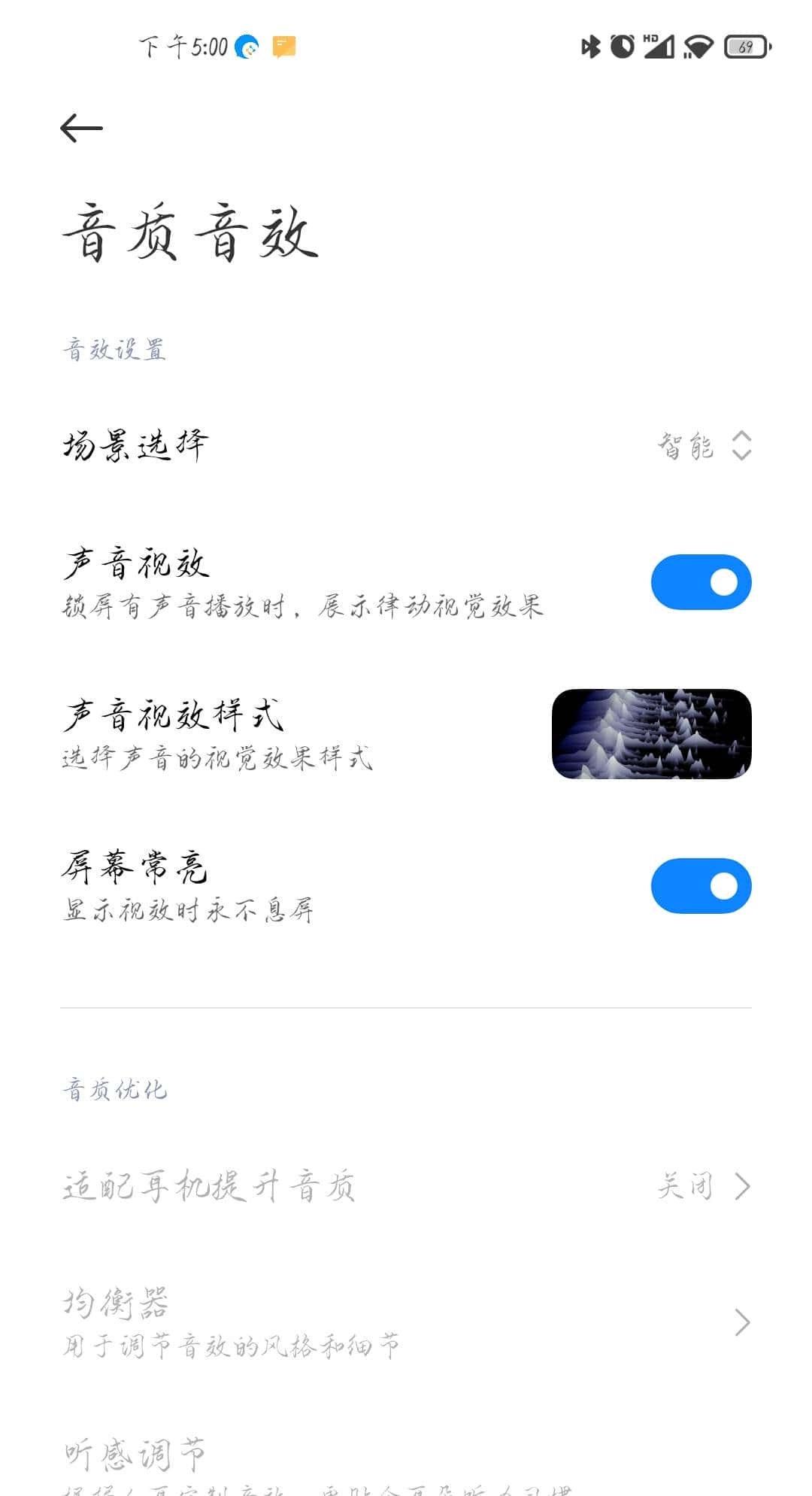Open the yellow message notification icon
Screen dimensions: 812x1496
pos(283,47)
